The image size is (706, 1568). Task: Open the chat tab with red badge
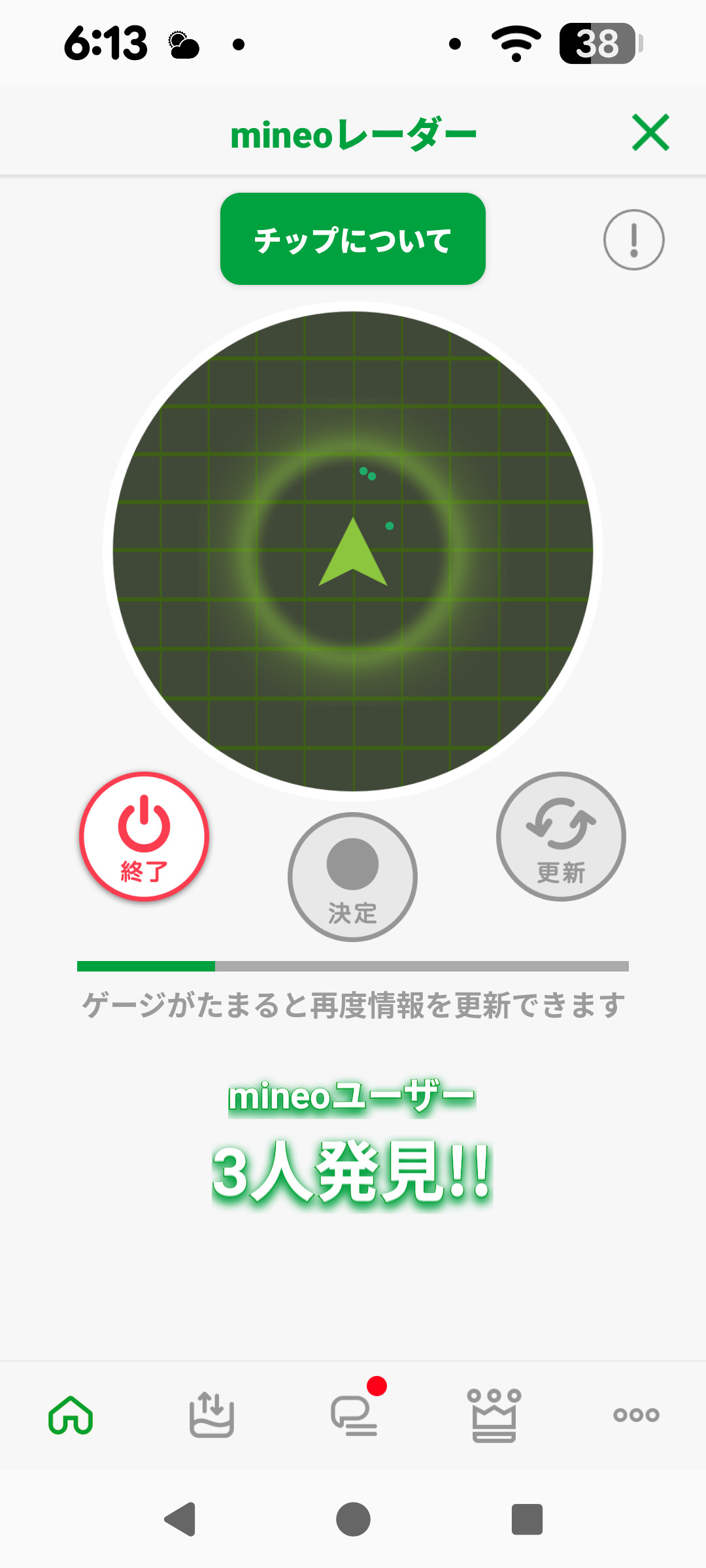[x=354, y=1415]
